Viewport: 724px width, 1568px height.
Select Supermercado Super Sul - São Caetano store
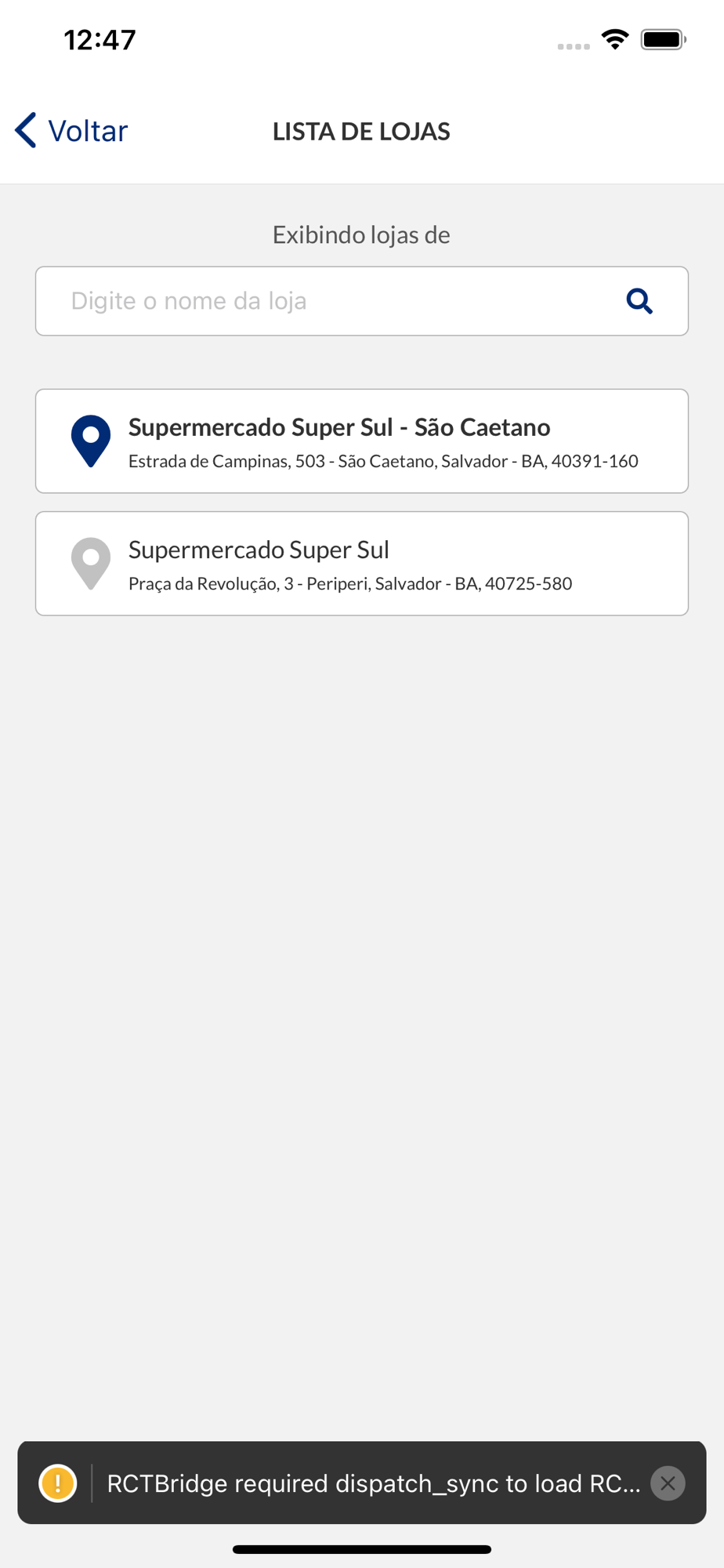point(361,441)
